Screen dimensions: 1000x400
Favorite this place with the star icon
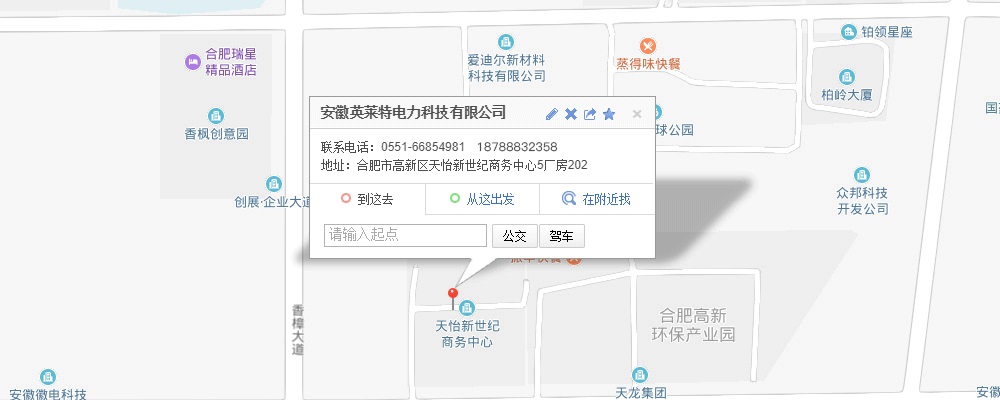(x=609, y=114)
